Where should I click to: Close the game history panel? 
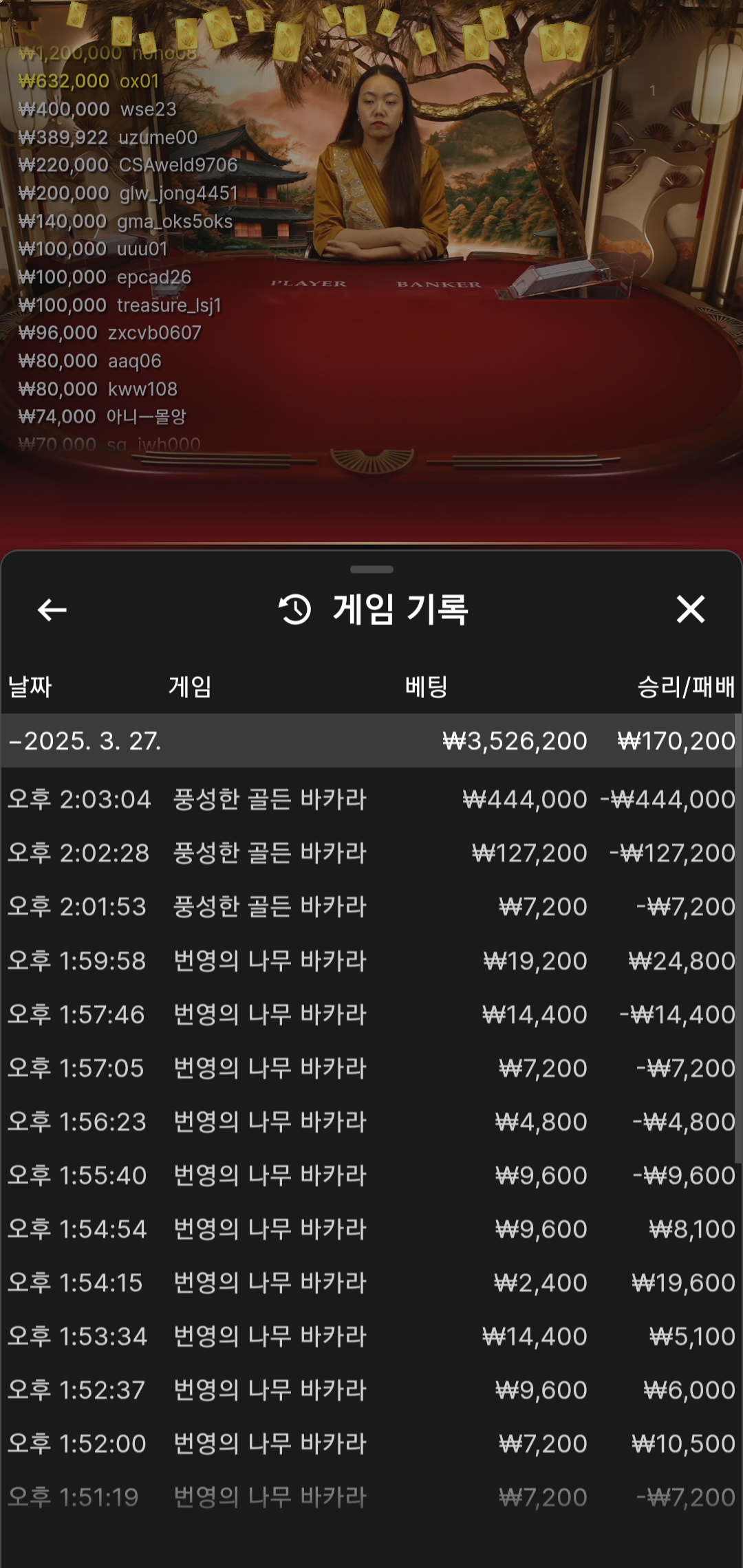pos(690,609)
